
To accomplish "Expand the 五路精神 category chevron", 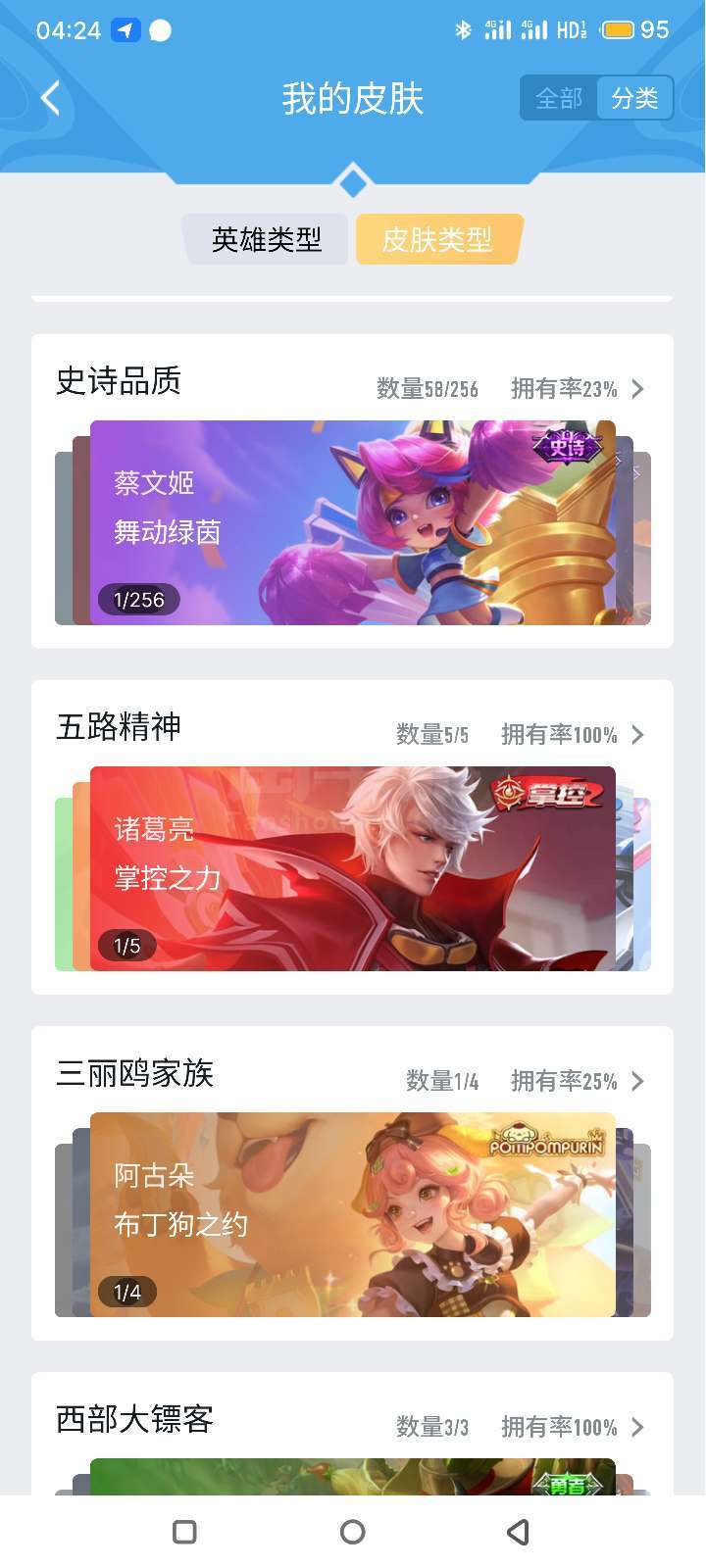I will 637,735.
